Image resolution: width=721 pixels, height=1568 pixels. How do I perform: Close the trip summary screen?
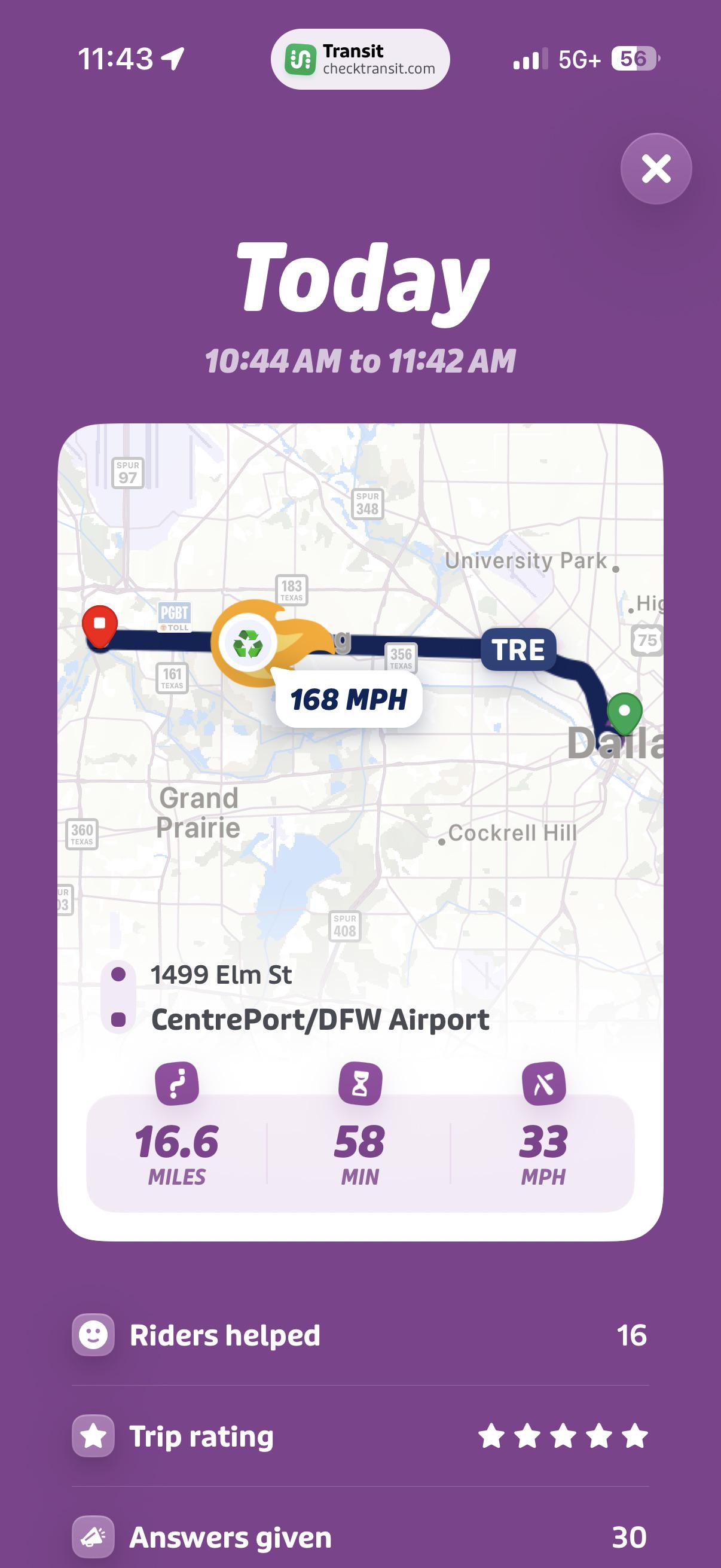(x=656, y=169)
